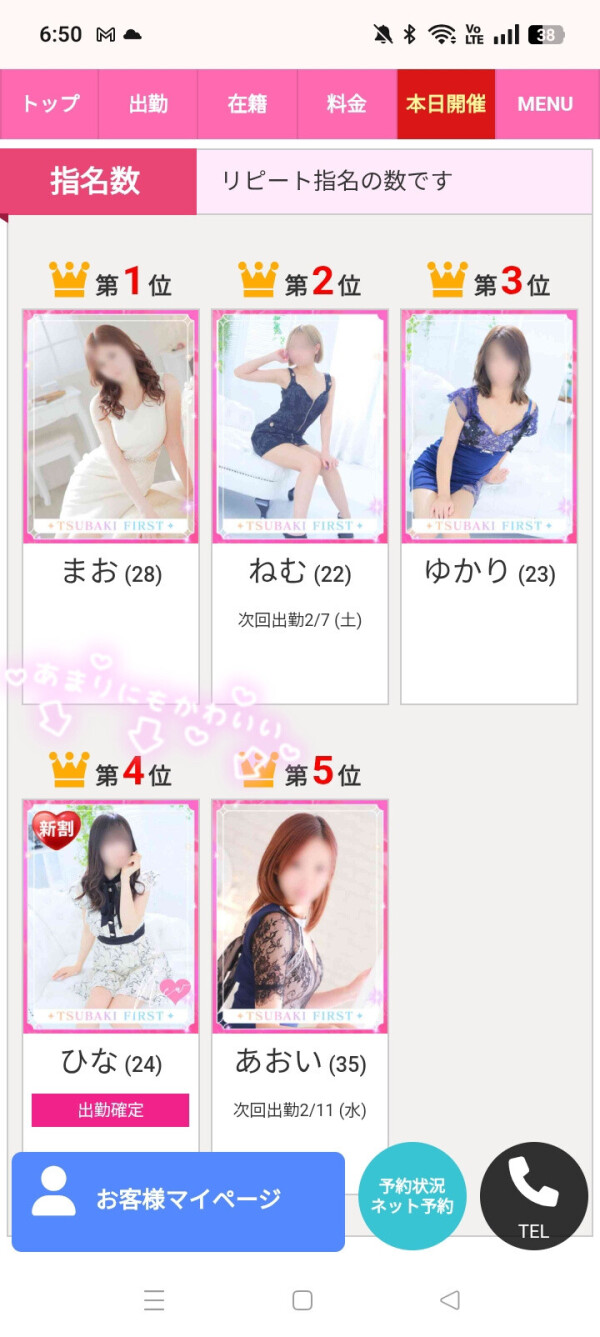Tap the 予約状況 ネット予約 button
This screenshot has height=1337, width=600.
coord(412,1196)
